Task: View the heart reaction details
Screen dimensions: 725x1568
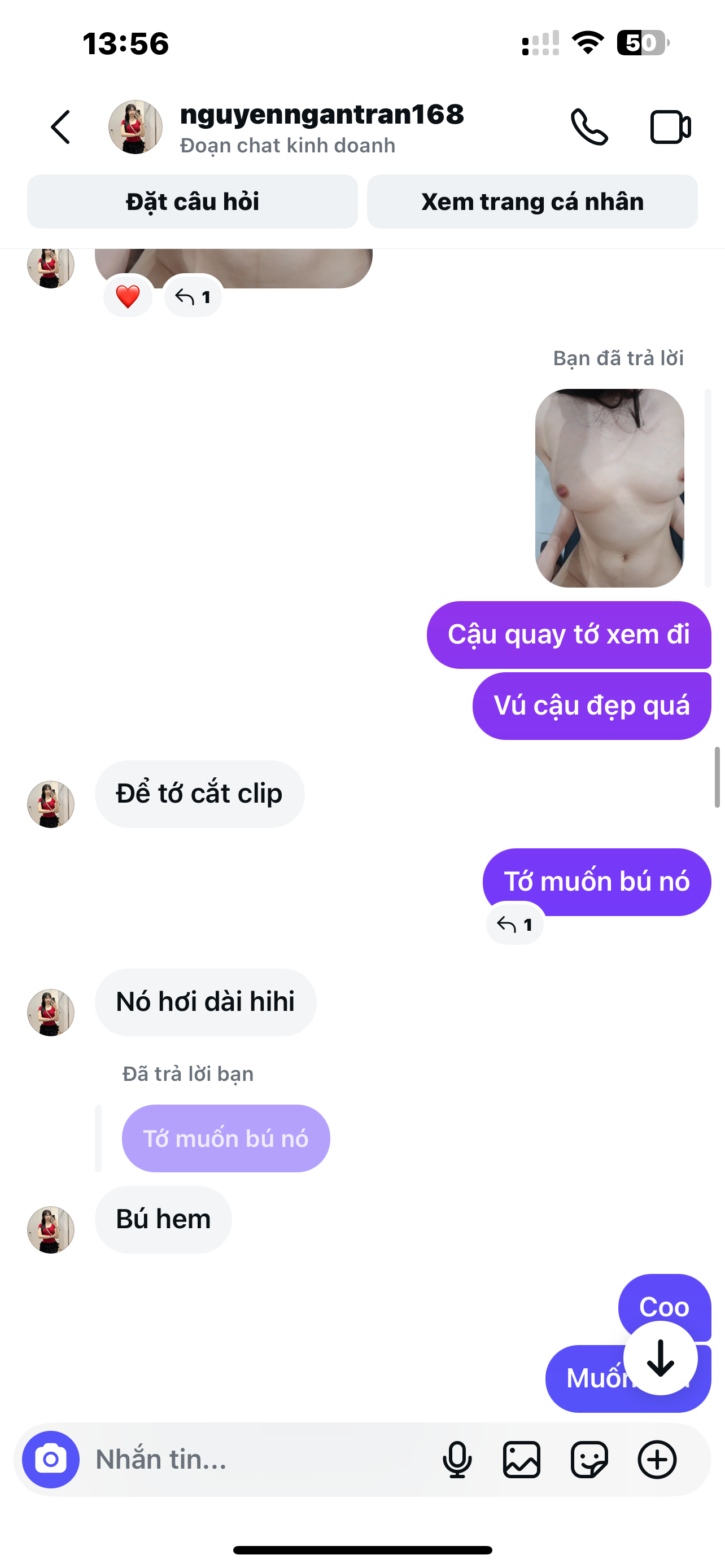Action: pyautogui.click(x=128, y=296)
